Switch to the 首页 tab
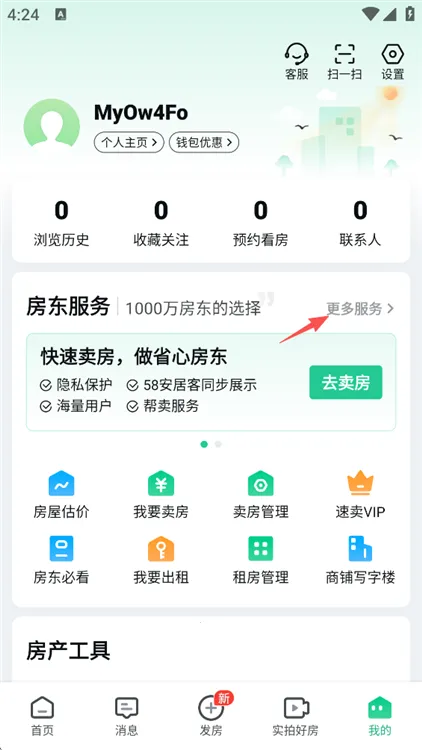 [x=43, y=716]
